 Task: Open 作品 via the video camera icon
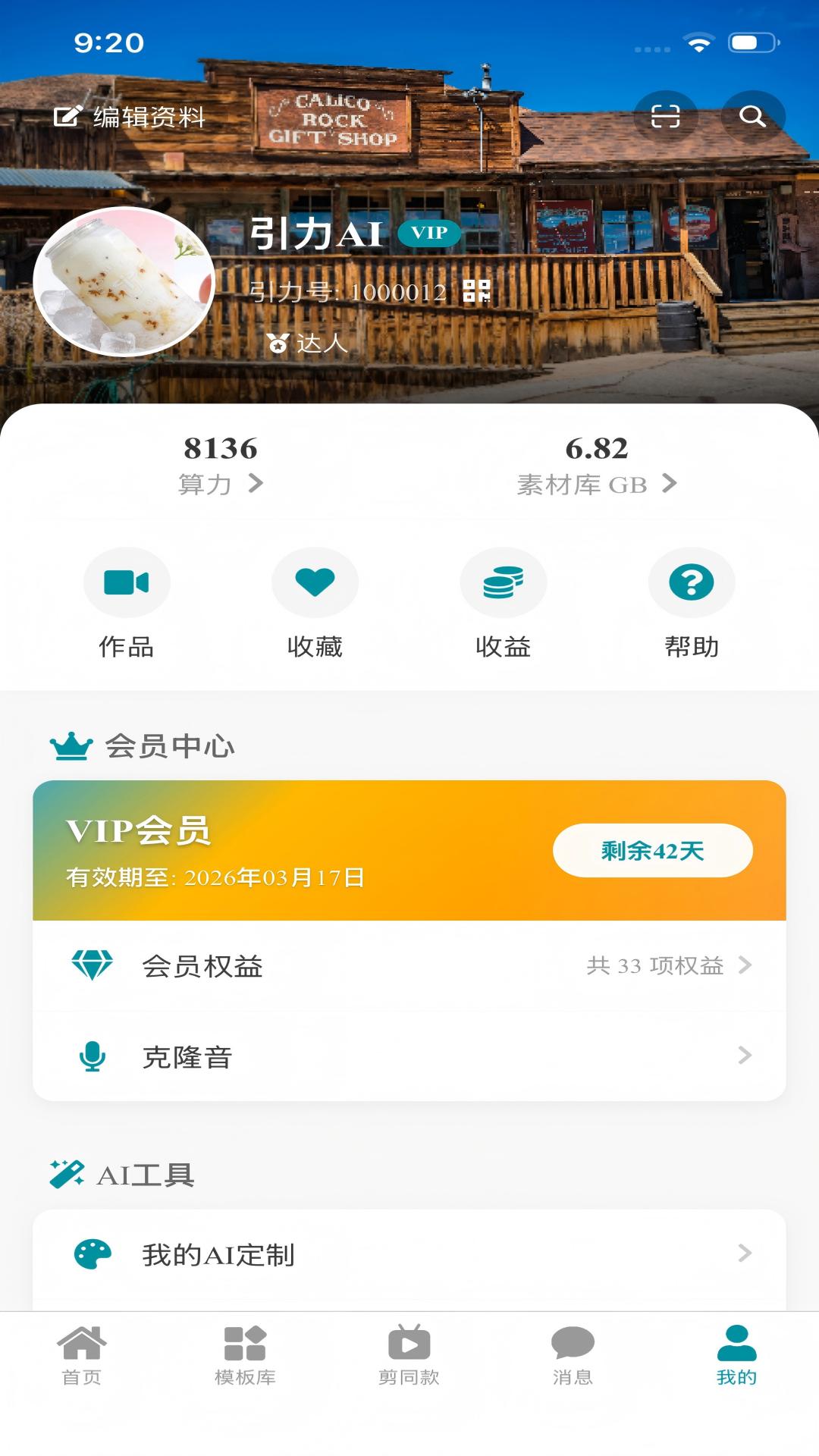[127, 582]
